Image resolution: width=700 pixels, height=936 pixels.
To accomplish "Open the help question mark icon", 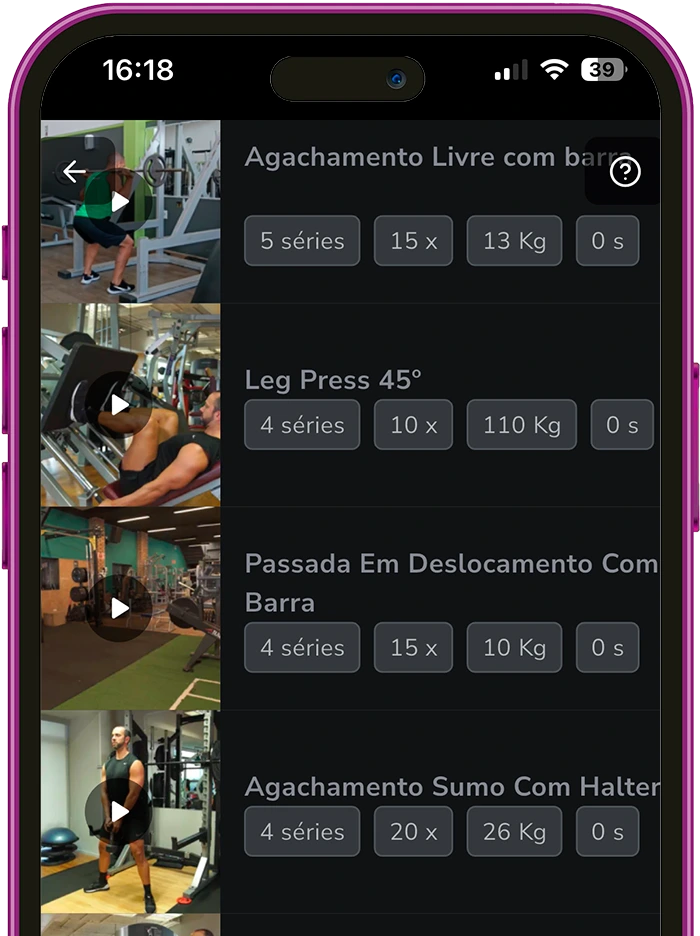I will pyautogui.click(x=625, y=172).
